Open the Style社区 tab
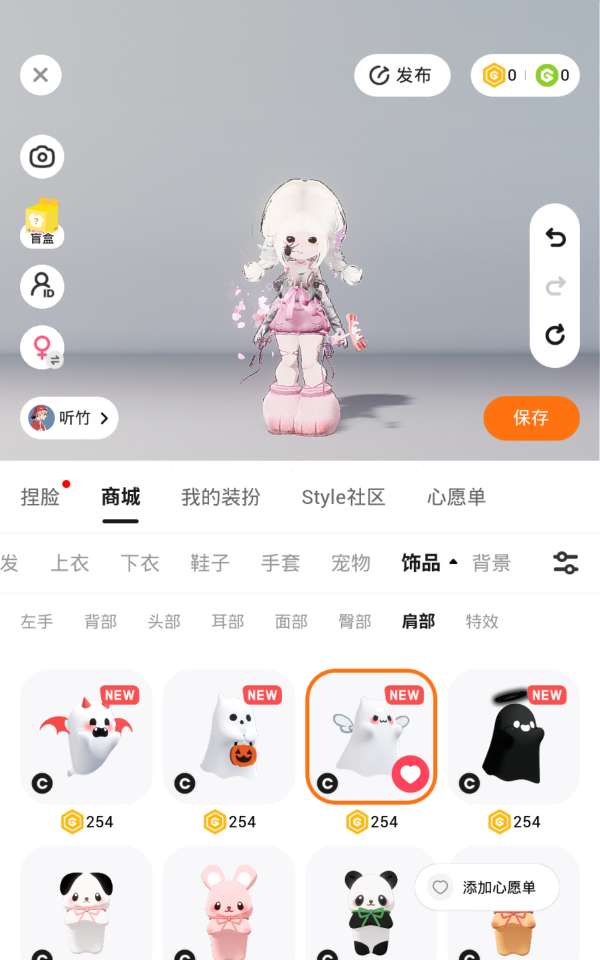600x960 pixels. (x=343, y=497)
